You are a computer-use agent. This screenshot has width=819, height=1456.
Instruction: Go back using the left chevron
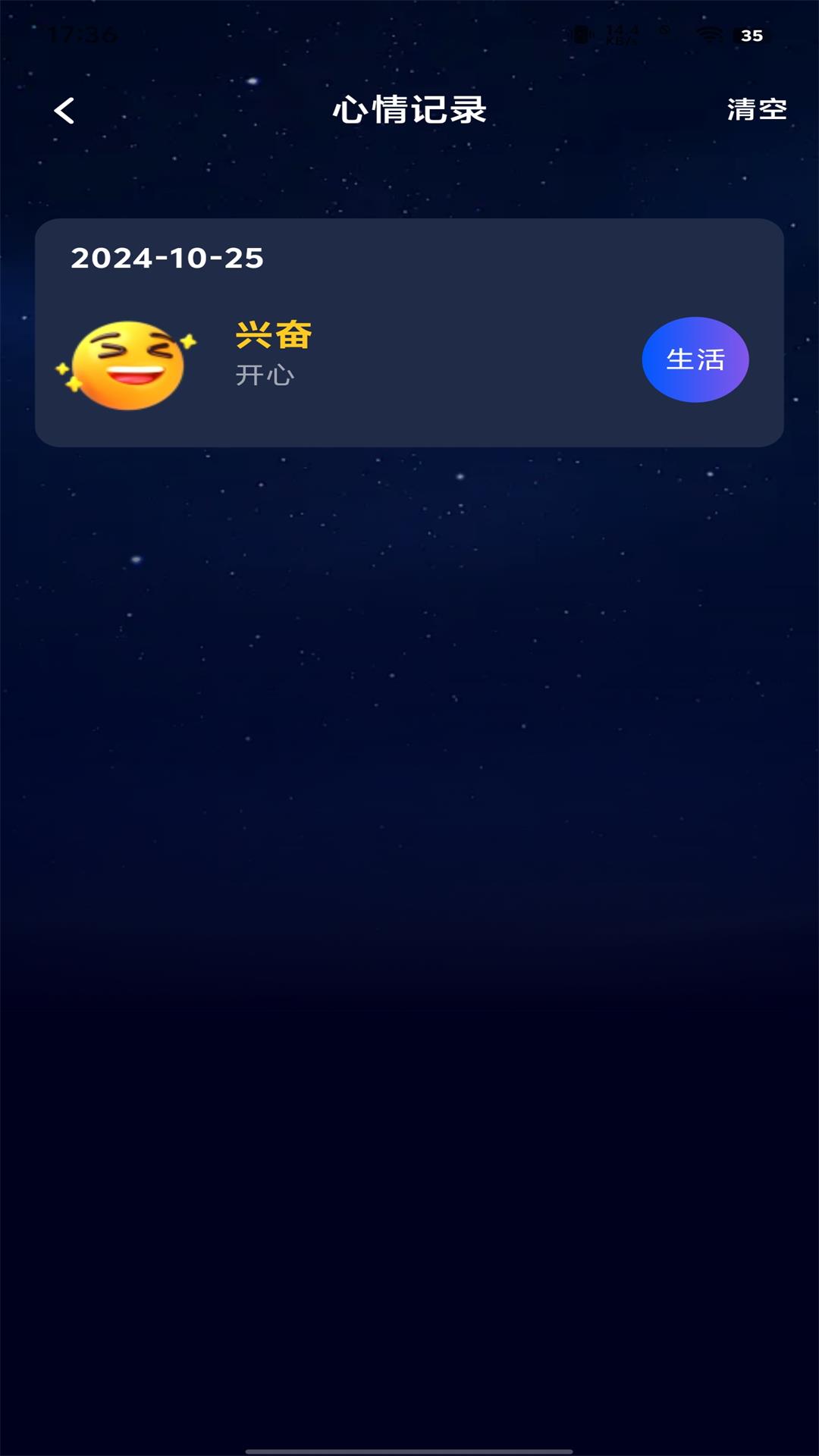coord(64,111)
